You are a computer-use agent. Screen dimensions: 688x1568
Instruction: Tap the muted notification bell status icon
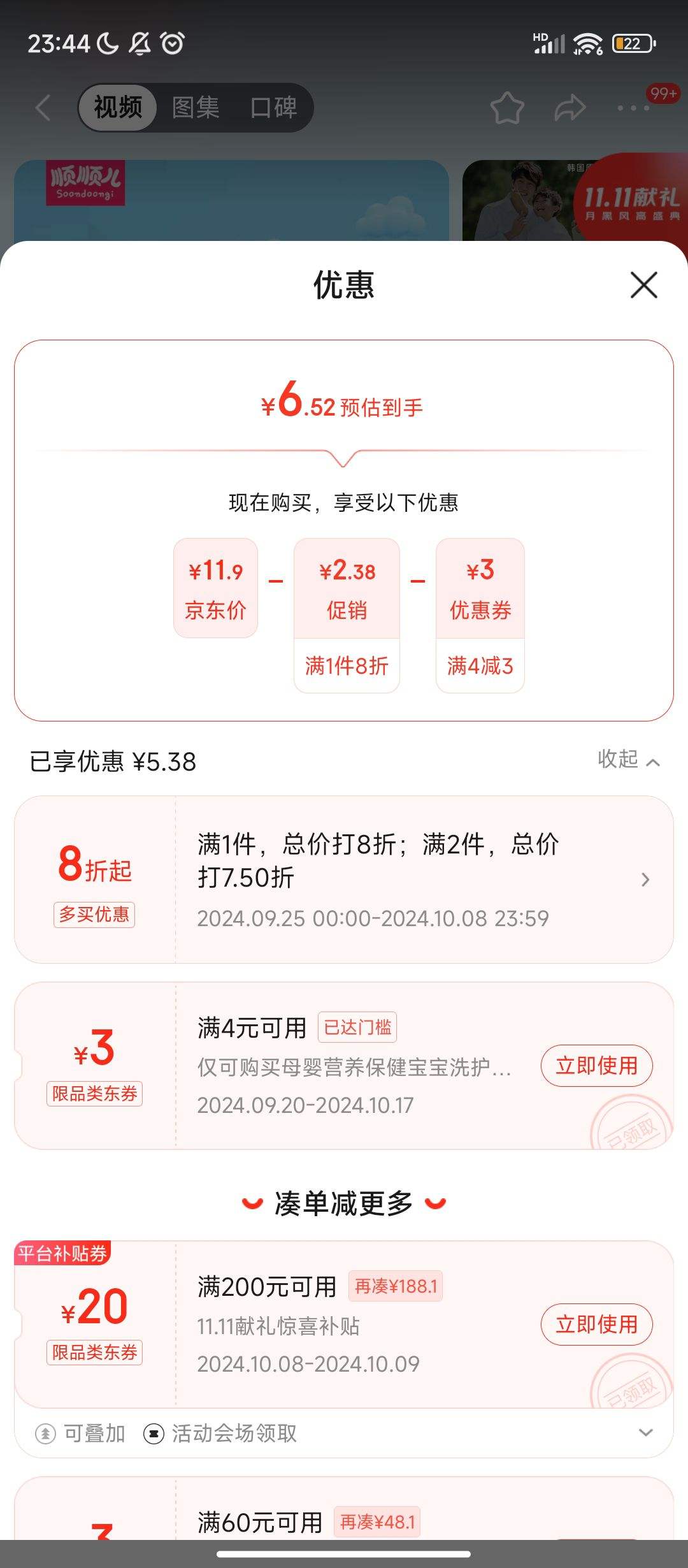(140, 42)
